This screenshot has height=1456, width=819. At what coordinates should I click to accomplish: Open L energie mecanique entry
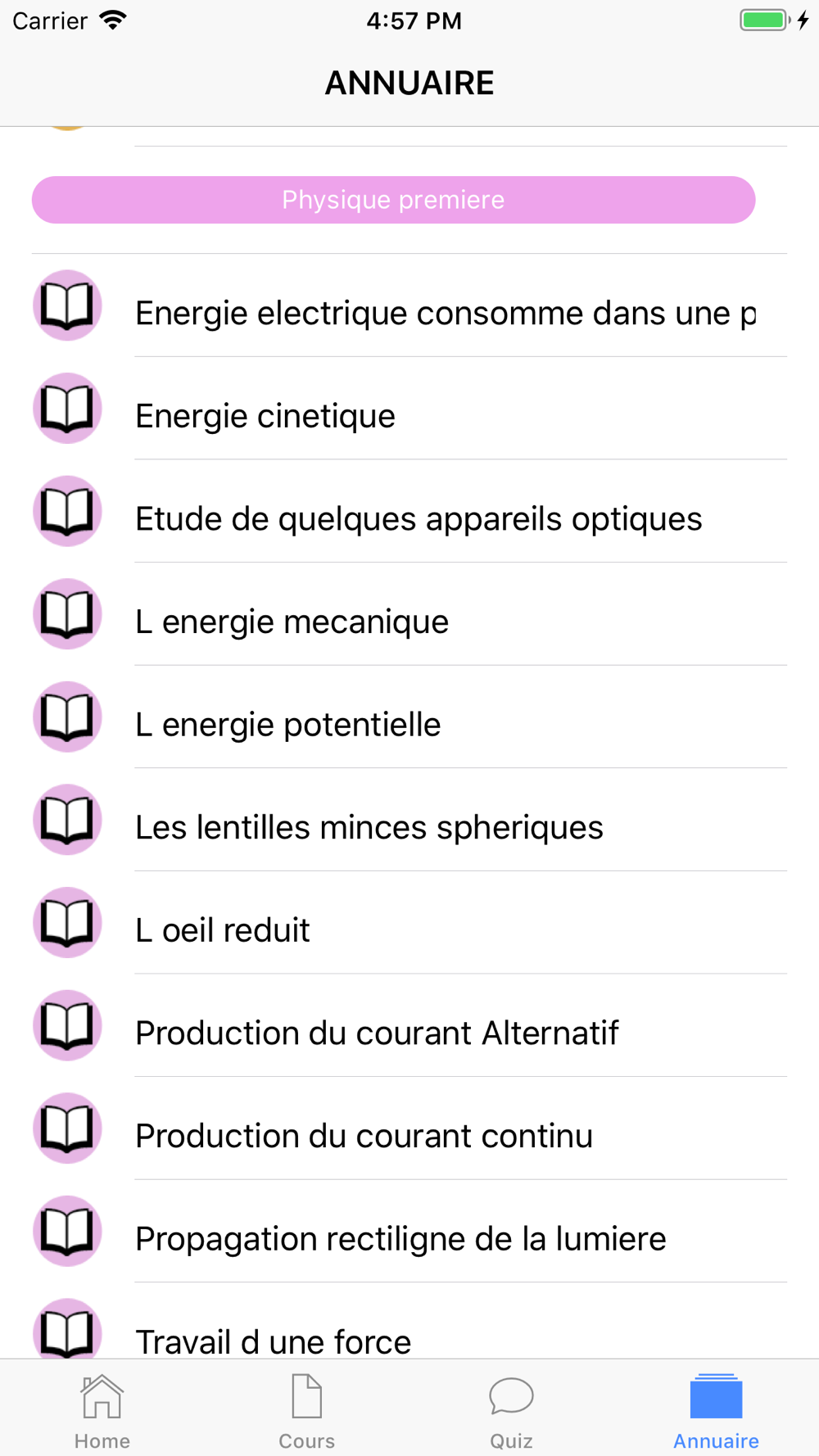pyautogui.click(x=409, y=614)
